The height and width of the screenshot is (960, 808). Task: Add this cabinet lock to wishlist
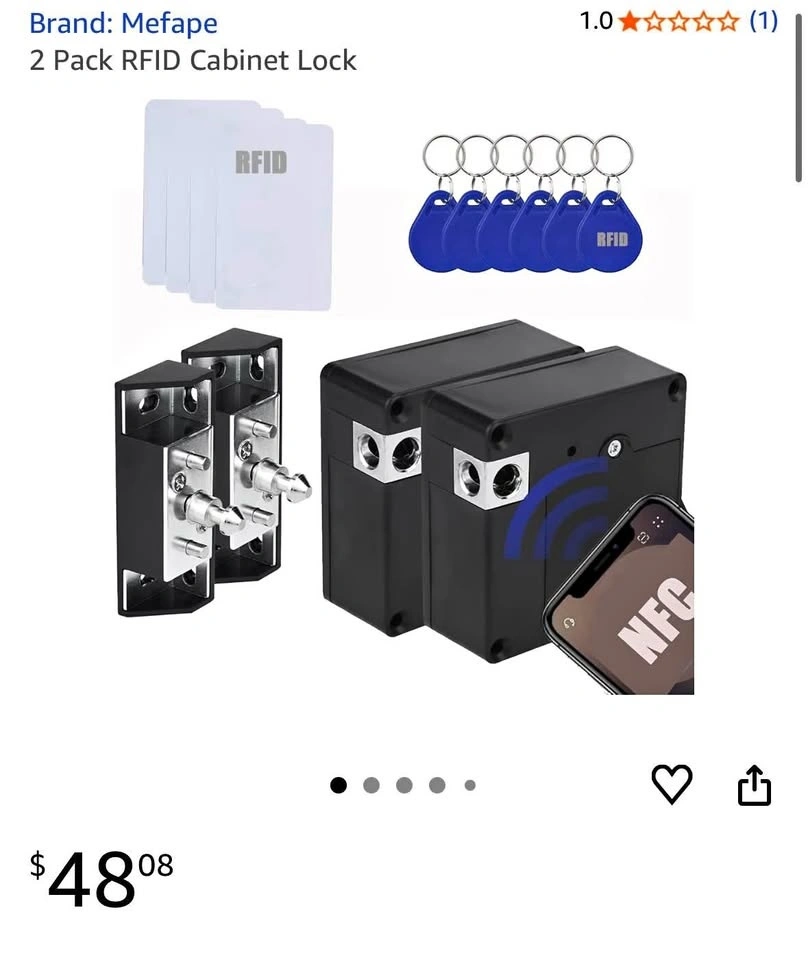coord(672,784)
